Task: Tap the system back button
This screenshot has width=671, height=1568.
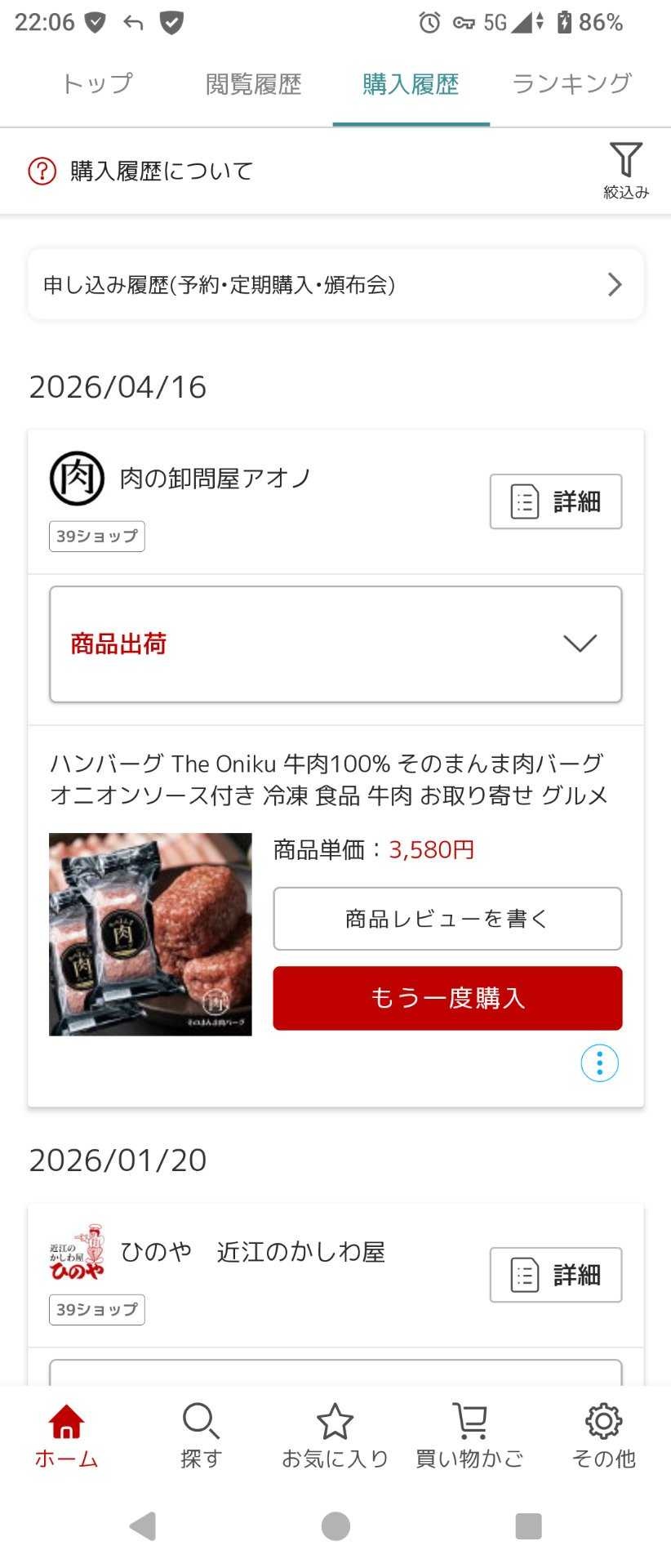Action: pyautogui.click(x=143, y=1526)
